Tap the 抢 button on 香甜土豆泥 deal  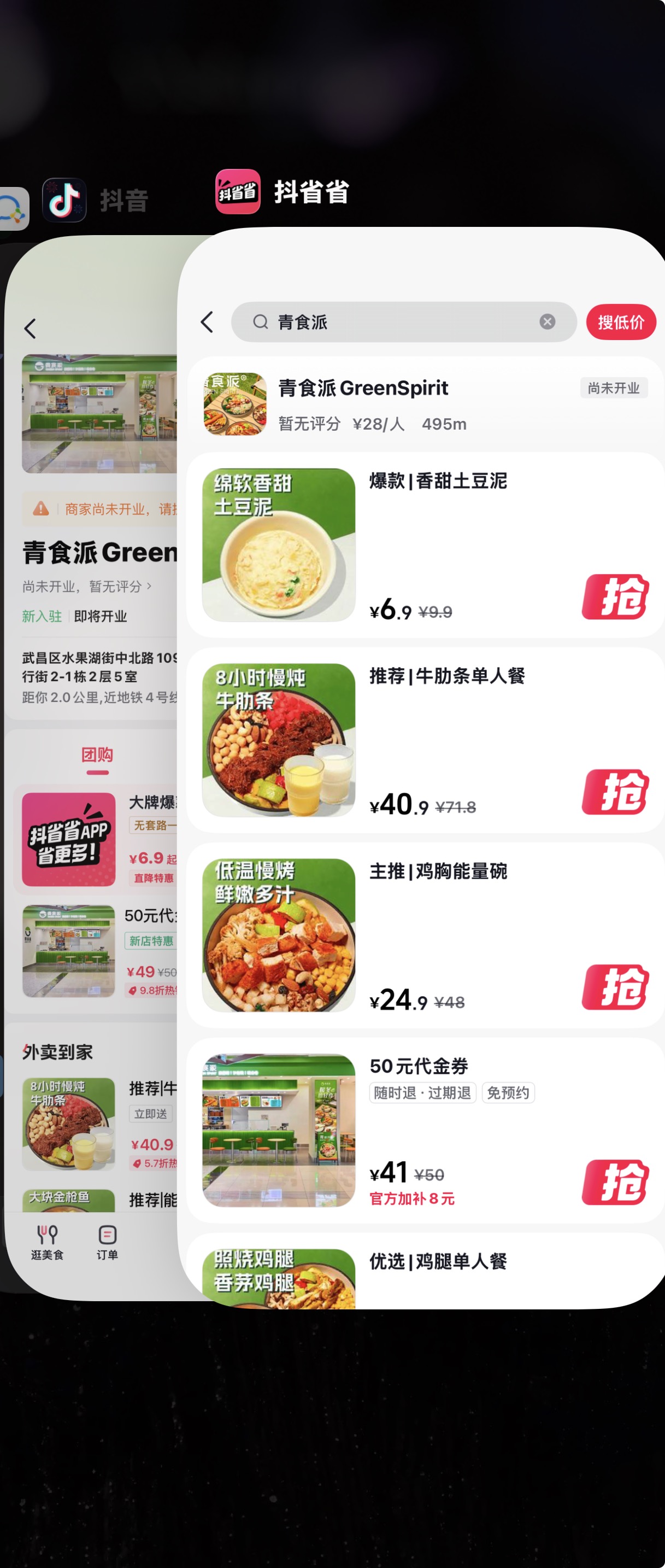pos(616,598)
